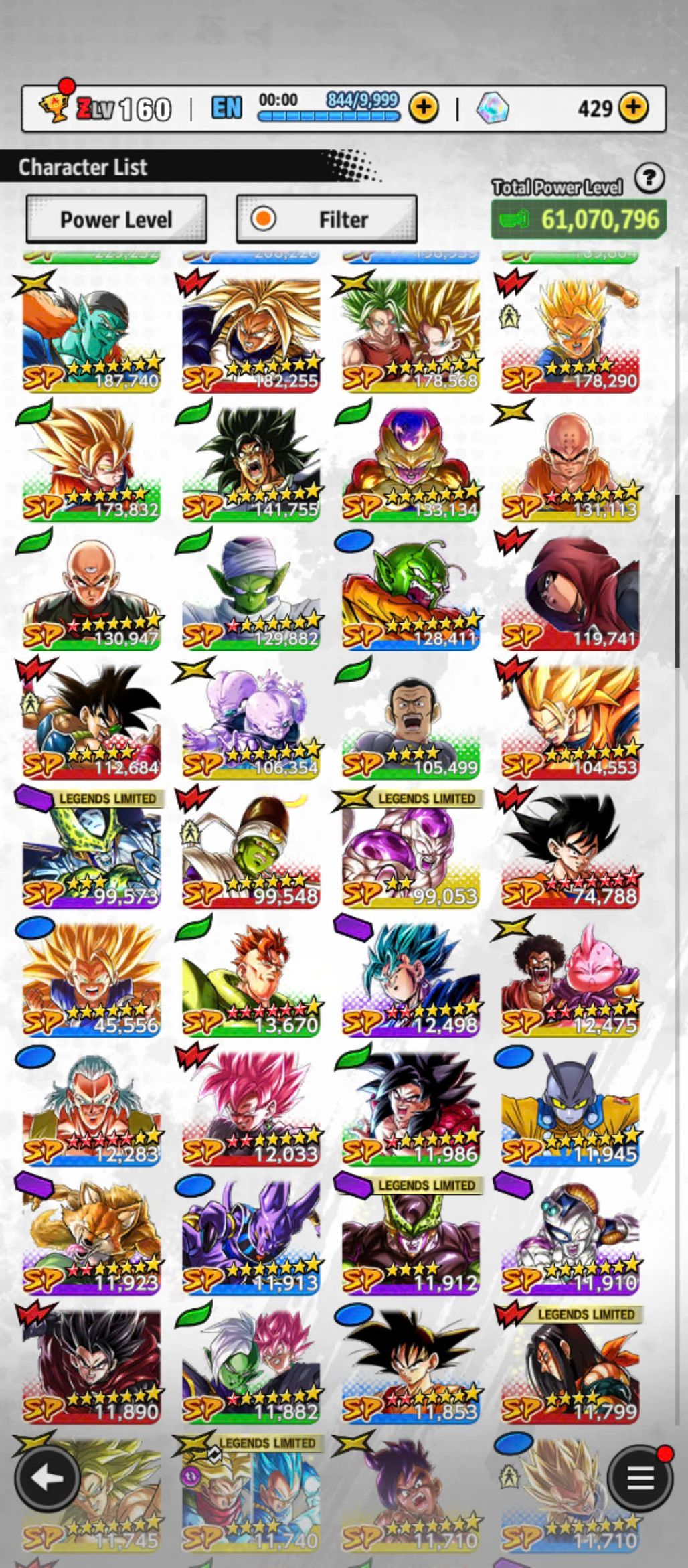
Task: Select the character with power 173,832
Action: 92,464
